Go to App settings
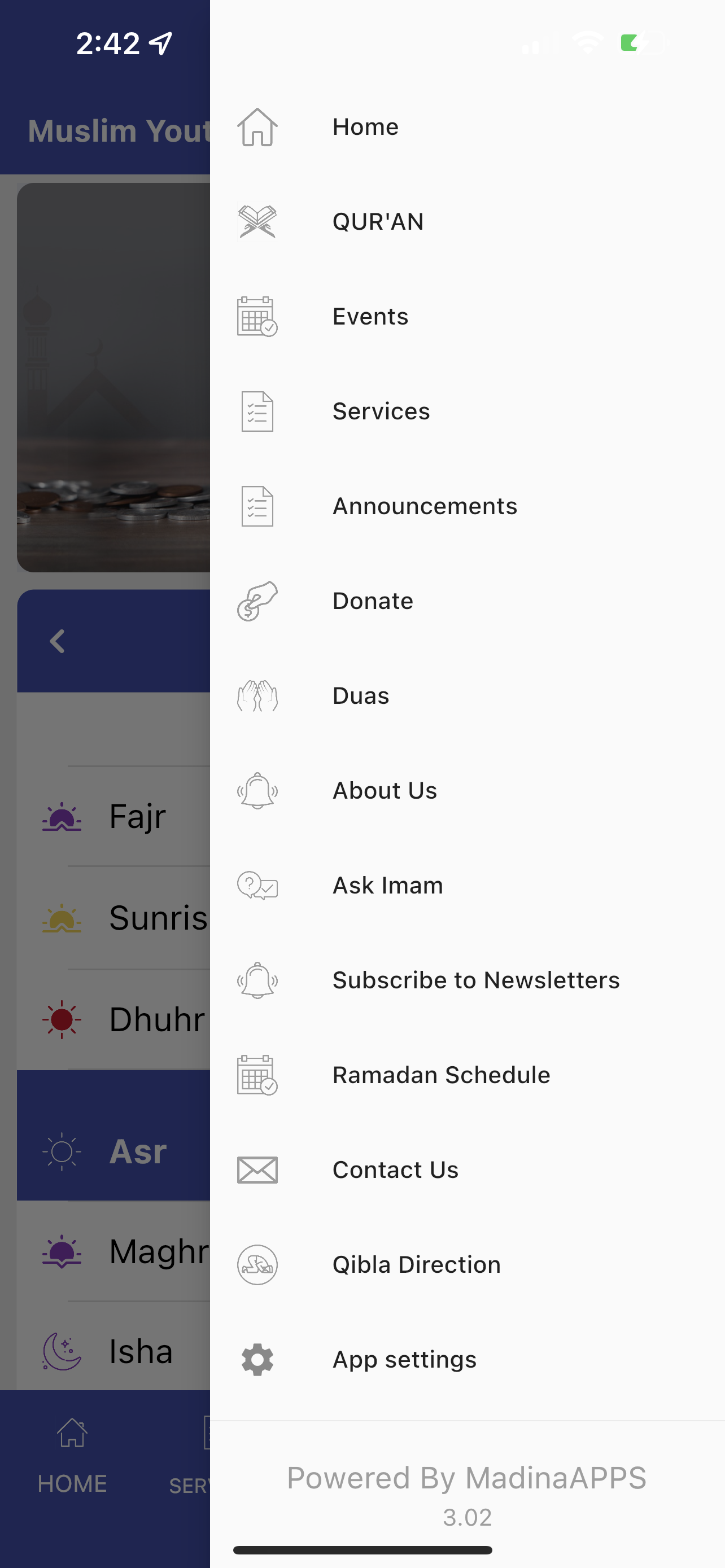Image resolution: width=725 pixels, height=1568 pixels. click(x=467, y=1360)
